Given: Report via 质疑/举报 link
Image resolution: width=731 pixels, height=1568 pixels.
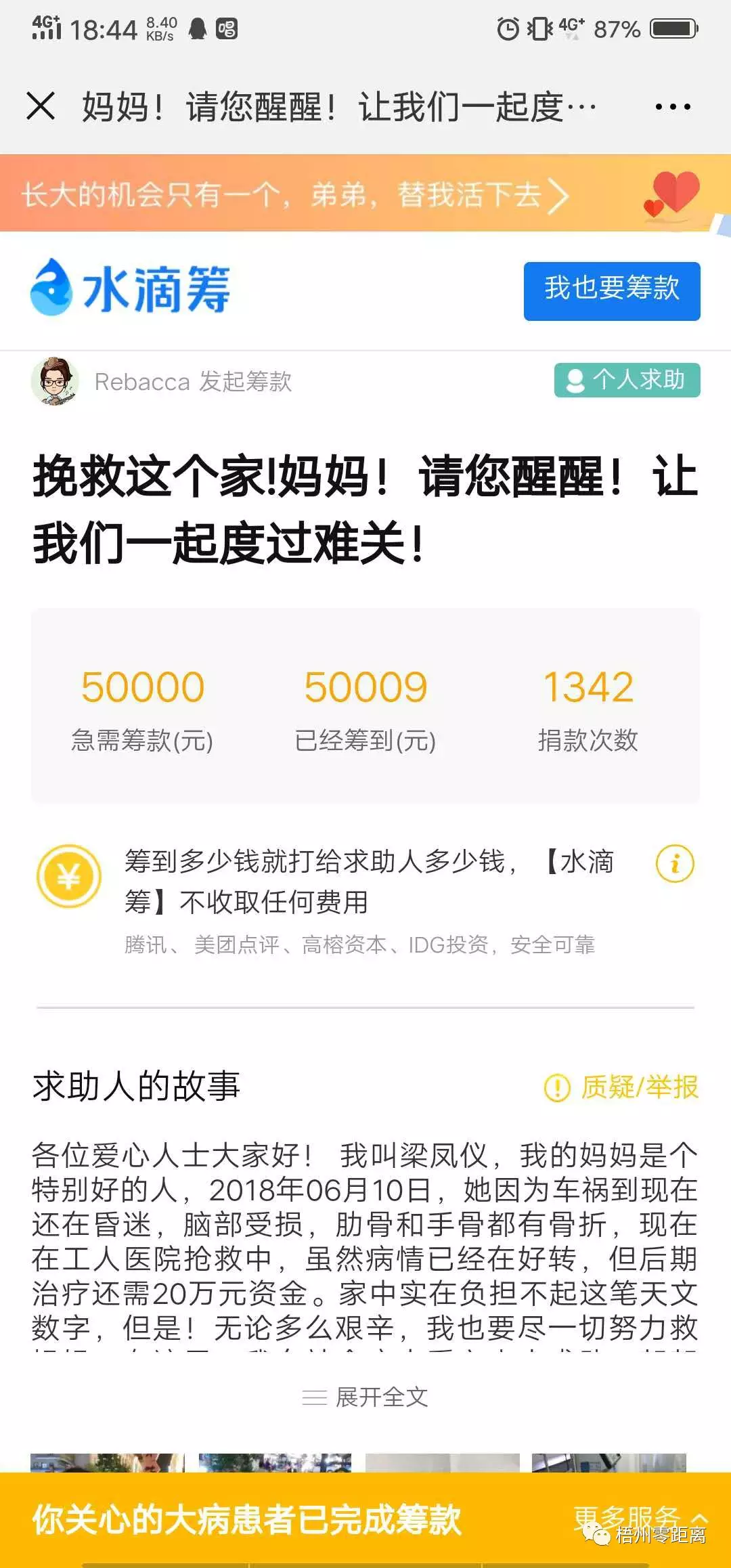Looking at the screenshot, I should [621, 1088].
